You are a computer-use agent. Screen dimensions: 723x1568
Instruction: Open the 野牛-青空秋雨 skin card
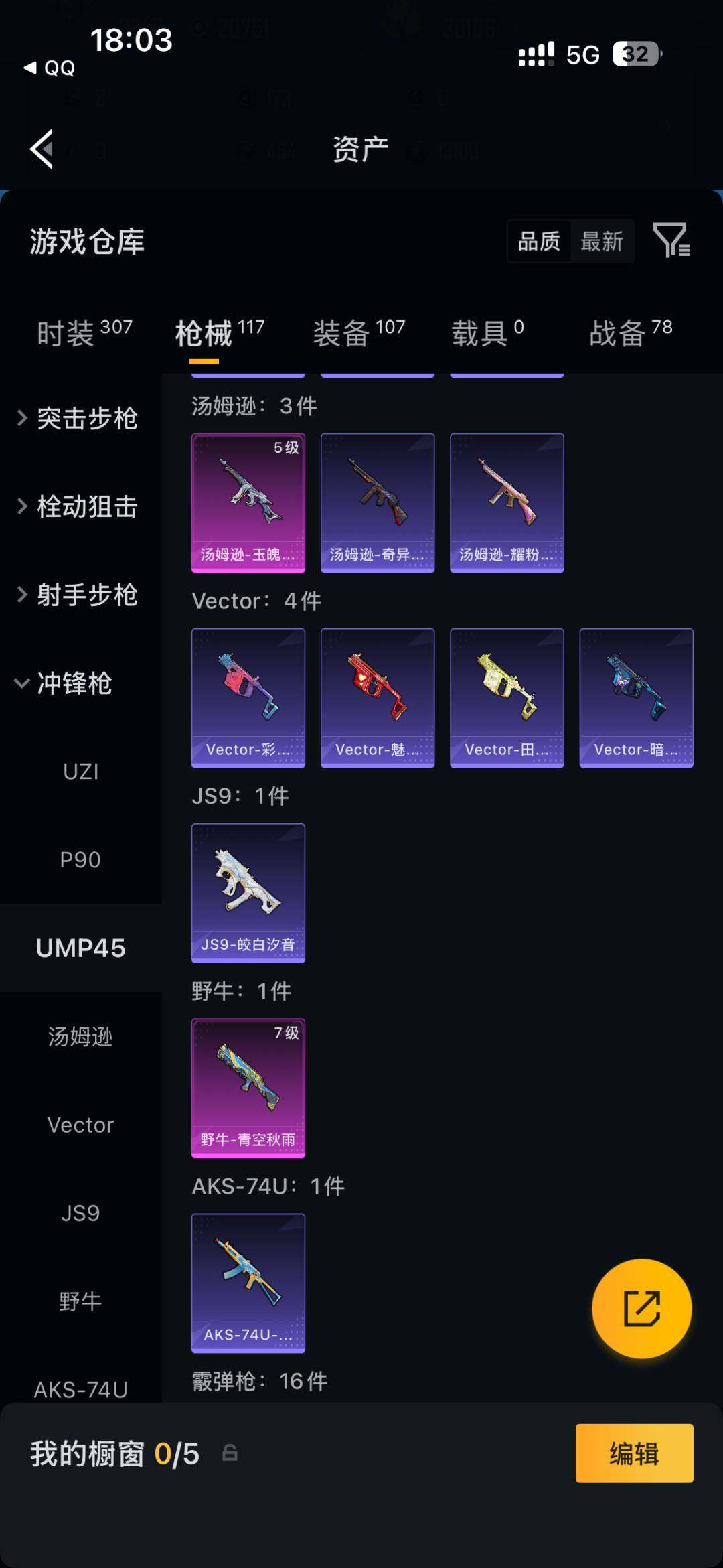pyautogui.click(x=248, y=1088)
